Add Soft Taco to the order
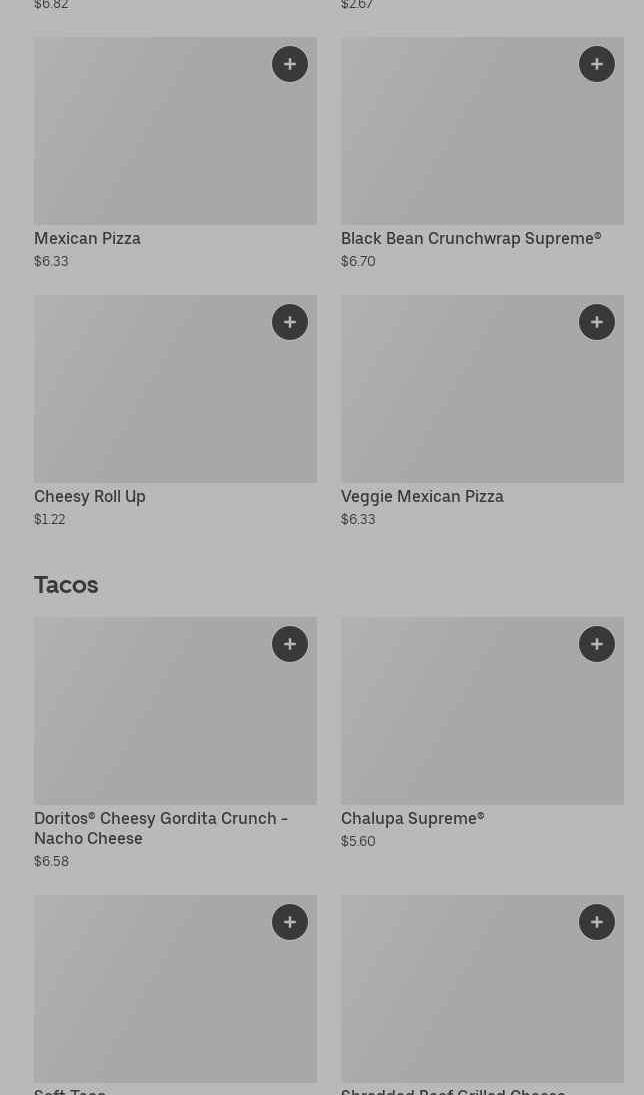Image resolution: width=644 pixels, height=1095 pixels. [x=290, y=922]
